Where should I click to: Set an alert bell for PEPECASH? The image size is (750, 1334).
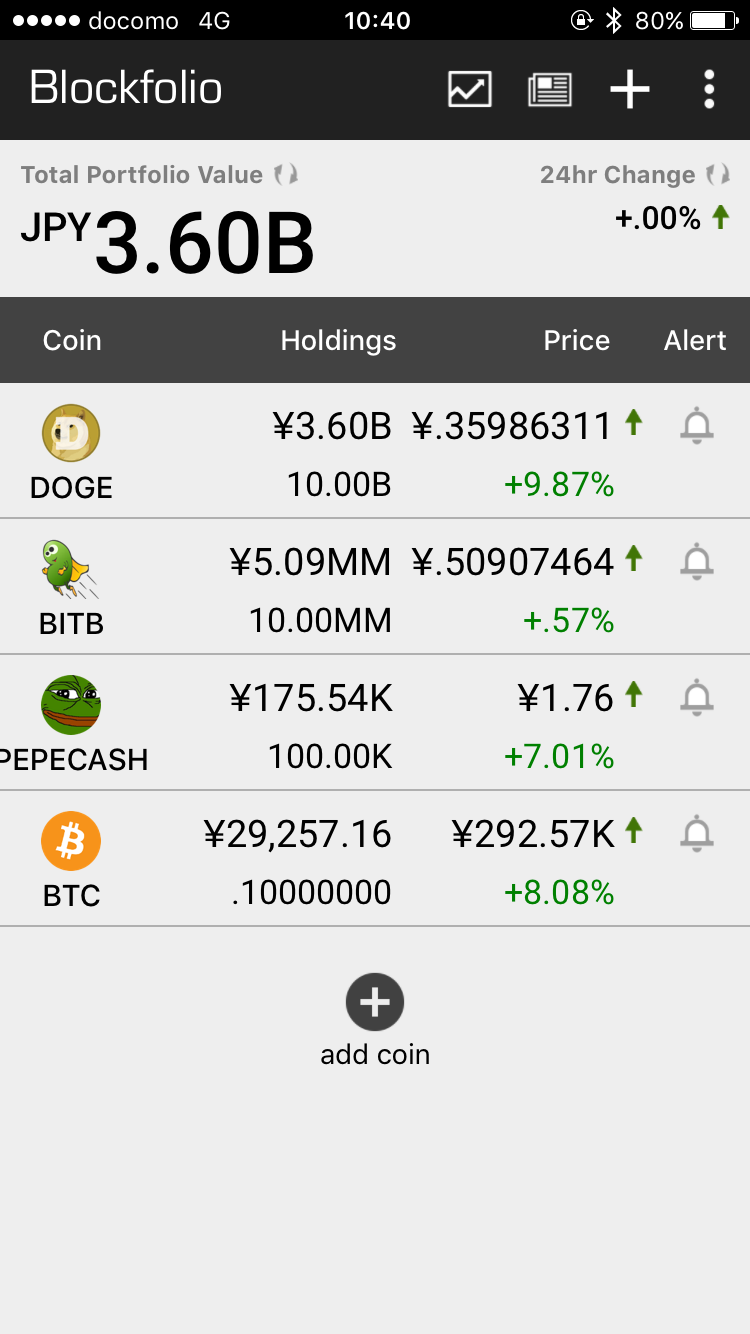697,698
